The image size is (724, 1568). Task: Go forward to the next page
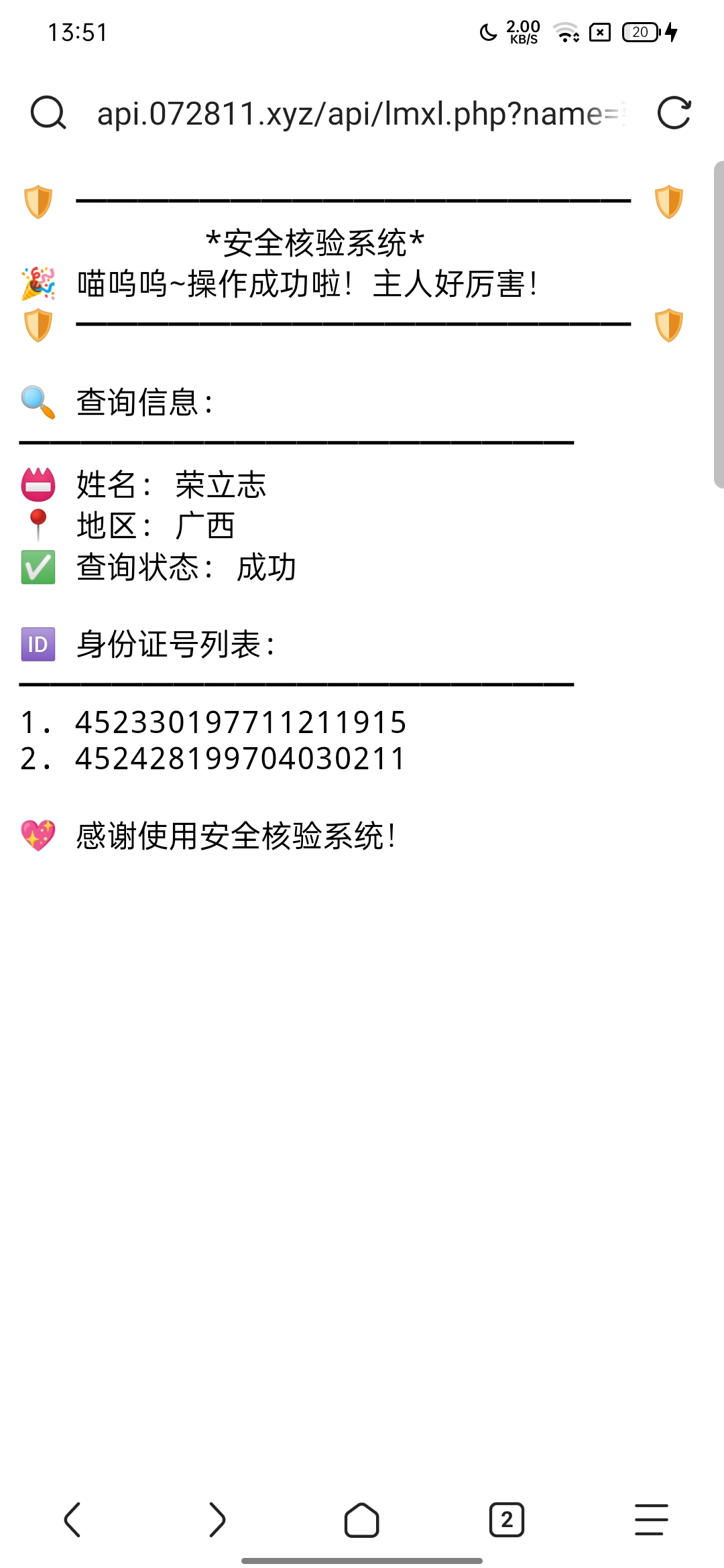[x=217, y=1519]
